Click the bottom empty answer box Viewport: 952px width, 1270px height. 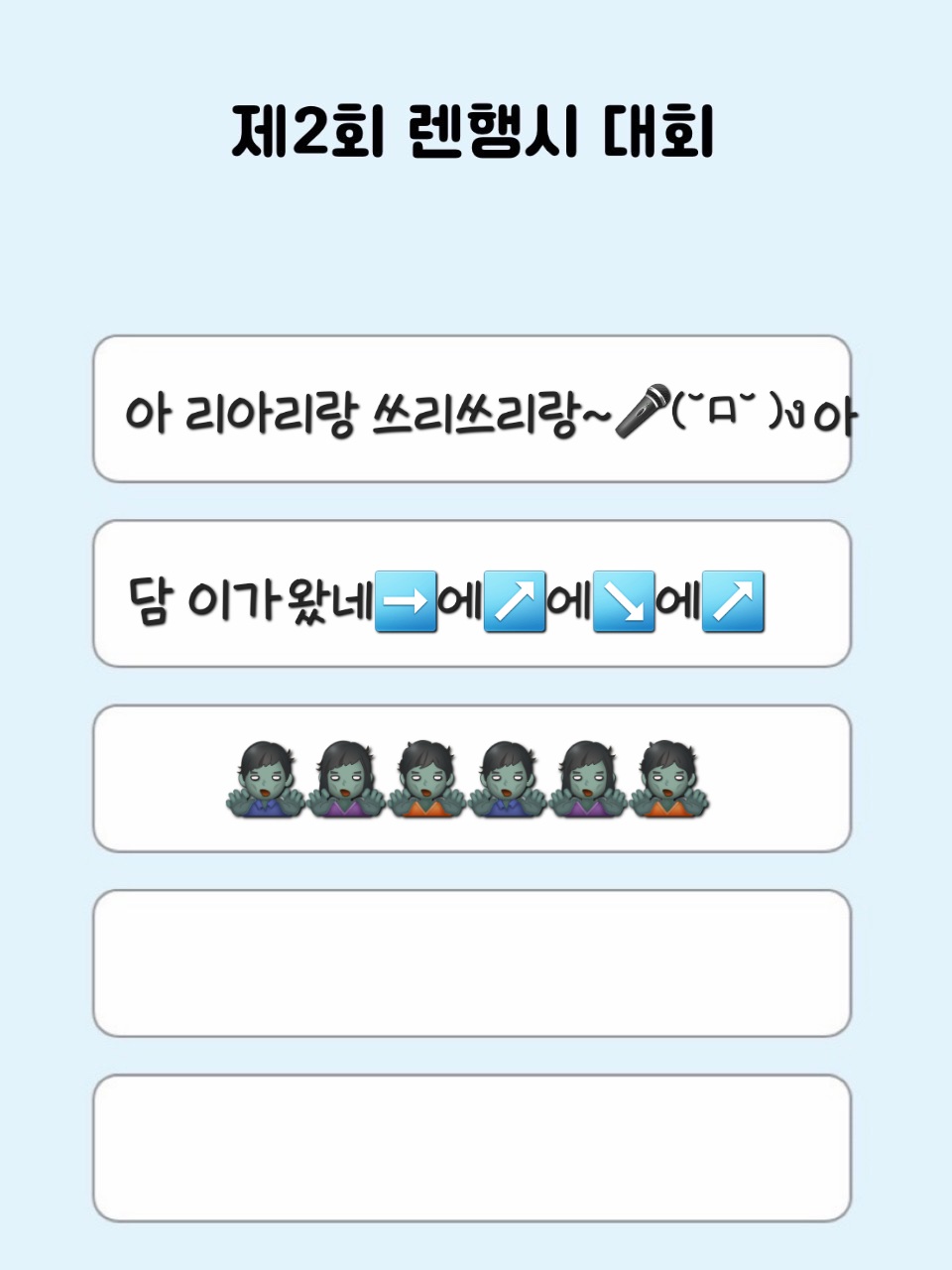point(476,1146)
